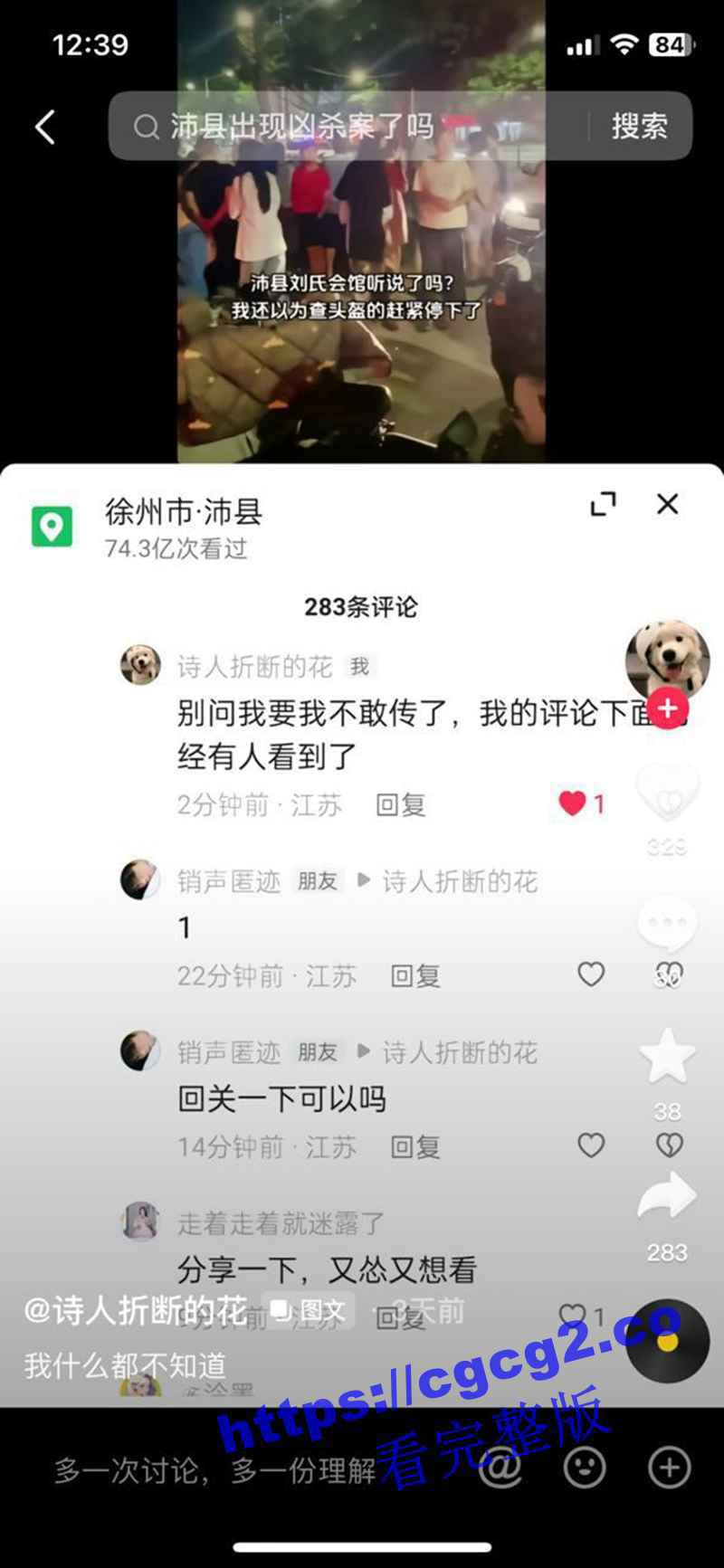Like 销声匿迹's comment "1"
This screenshot has width=724, height=1568.
pyautogui.click(x=591, y=974)
